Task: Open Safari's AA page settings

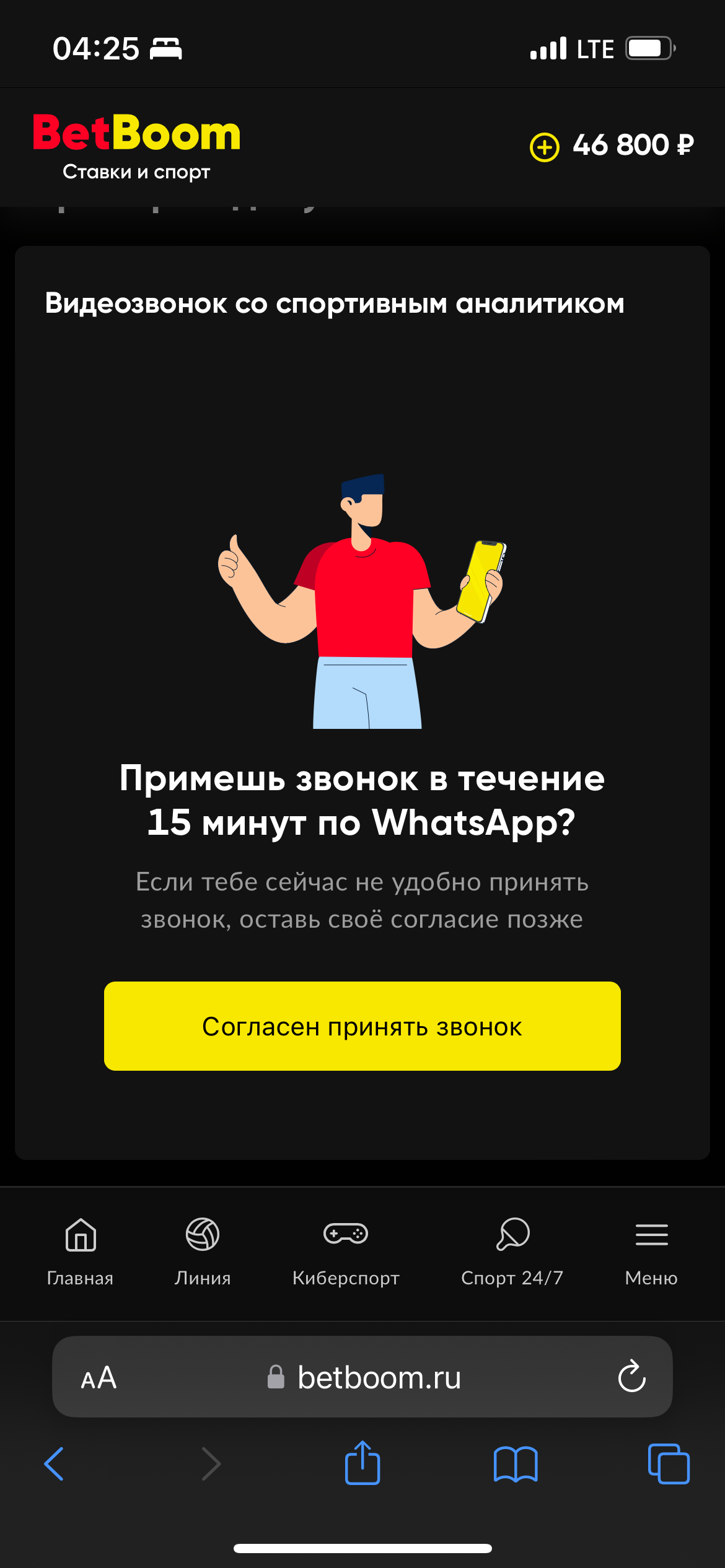Action: [99, 1378]
